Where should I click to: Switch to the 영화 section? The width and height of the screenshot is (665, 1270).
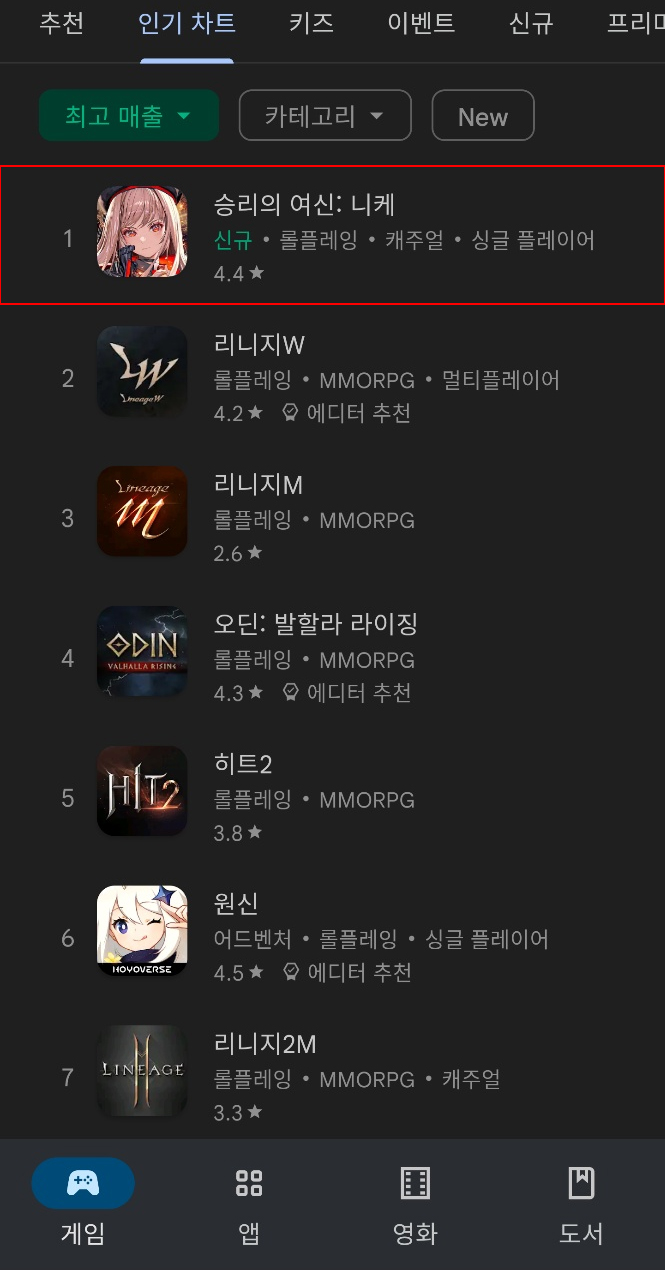point(415,1205)
